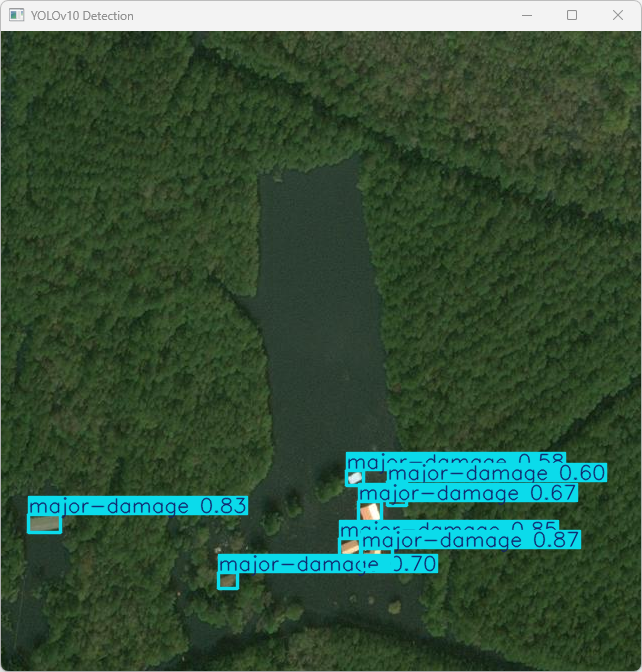Image resolution: width=642 pixels, height=672 pixels.
Task: Close the YOLOv10 Detection window
Action: [x=618, y=16]
